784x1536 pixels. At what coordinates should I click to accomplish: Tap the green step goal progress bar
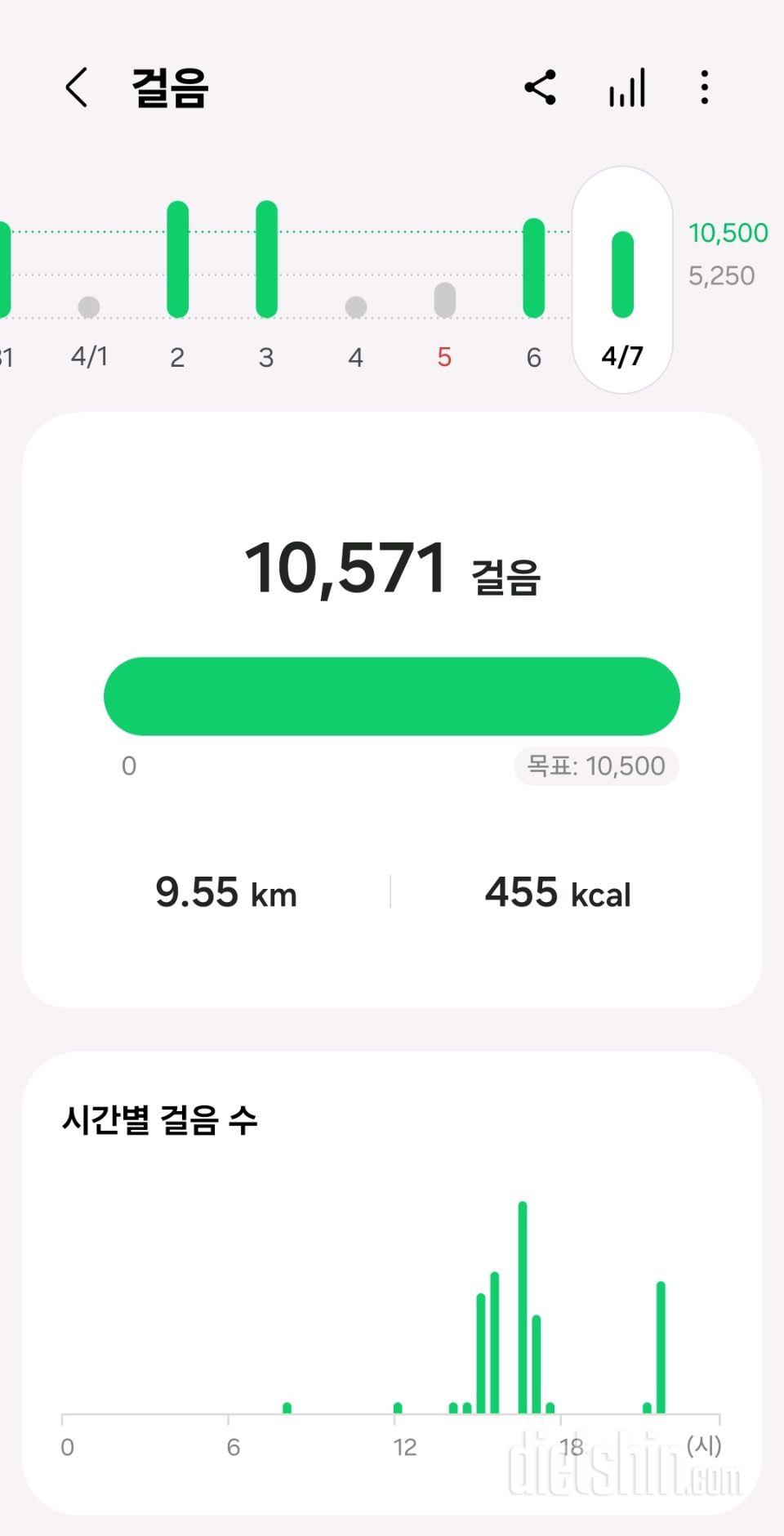tap(392, 695)
